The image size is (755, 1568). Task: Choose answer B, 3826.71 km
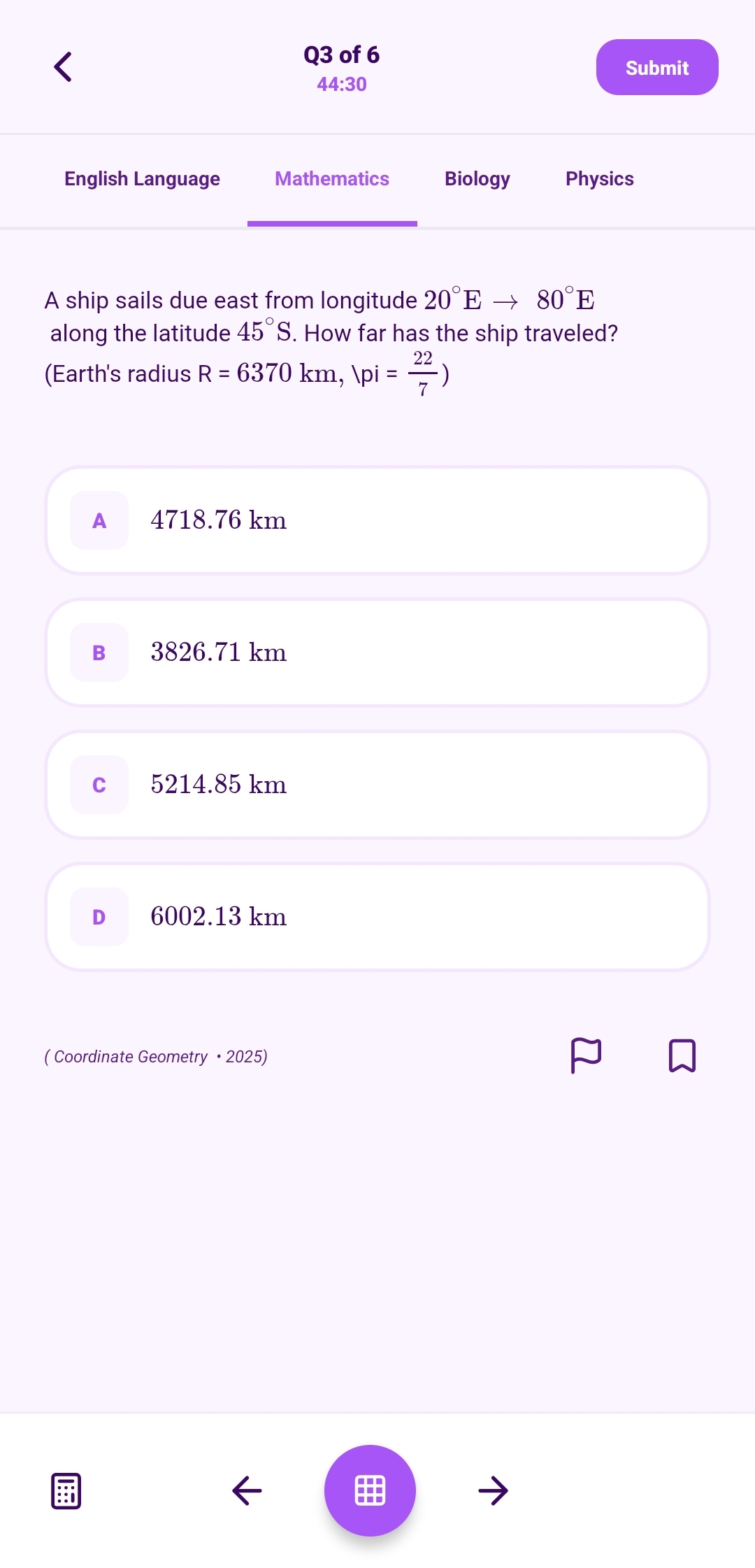[377, 653]
